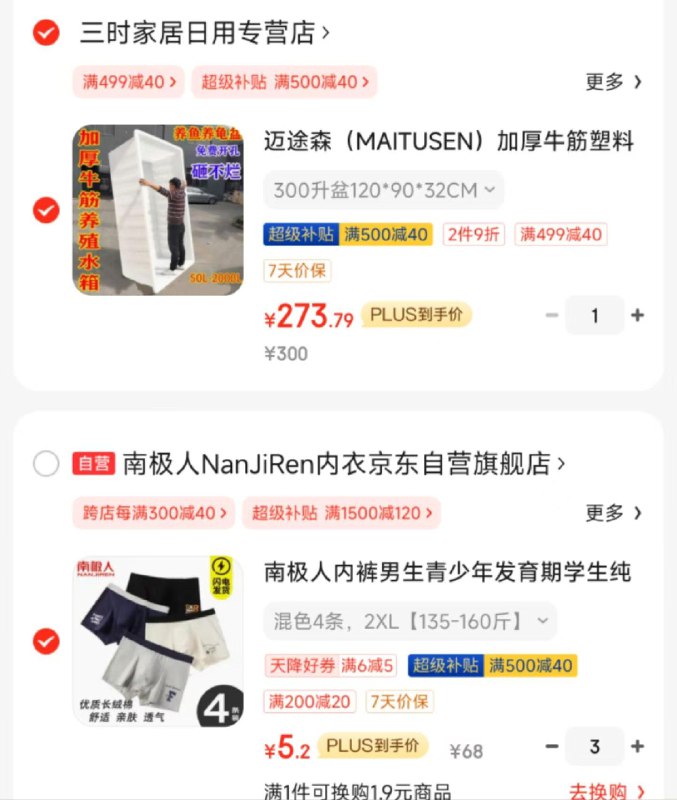Tap the 跨店每满300减40 coupon chip
677x800 pixels.
click(154, 513)
